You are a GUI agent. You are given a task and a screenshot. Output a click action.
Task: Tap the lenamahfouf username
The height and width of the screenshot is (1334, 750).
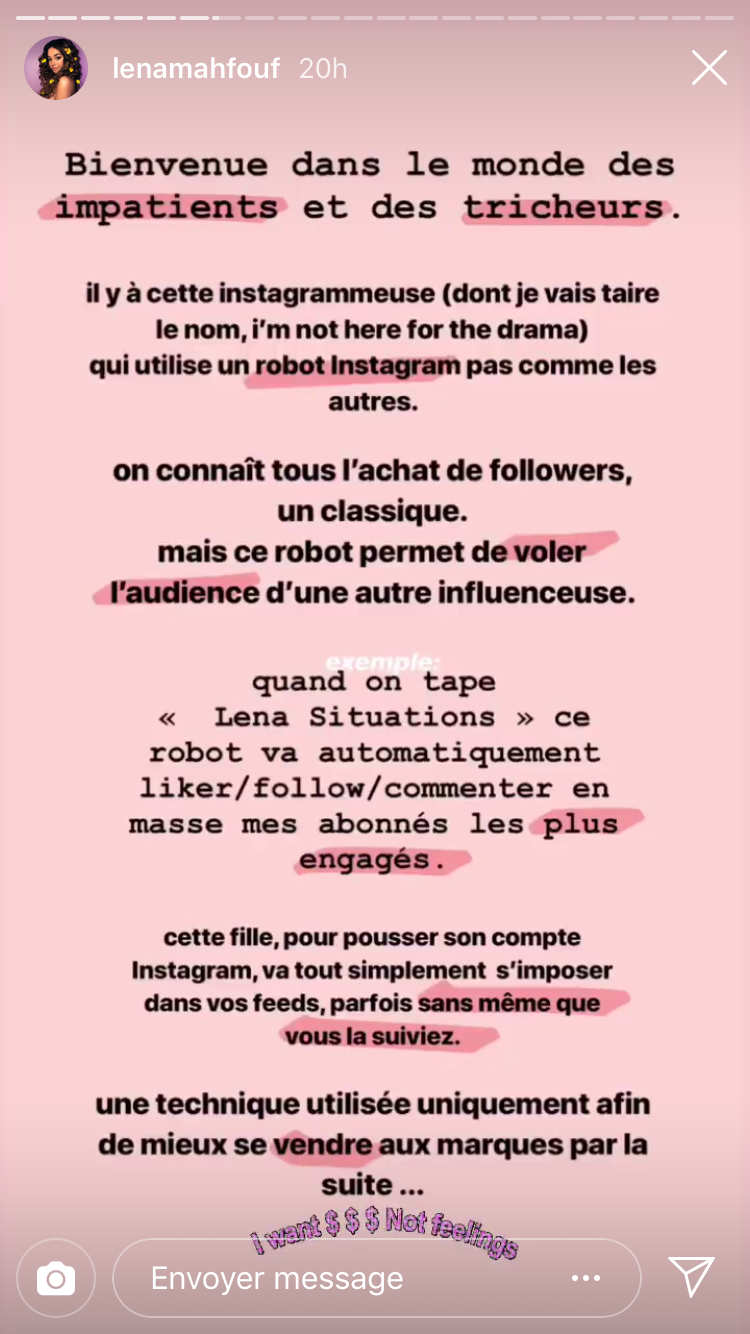(x=196, y=68)
